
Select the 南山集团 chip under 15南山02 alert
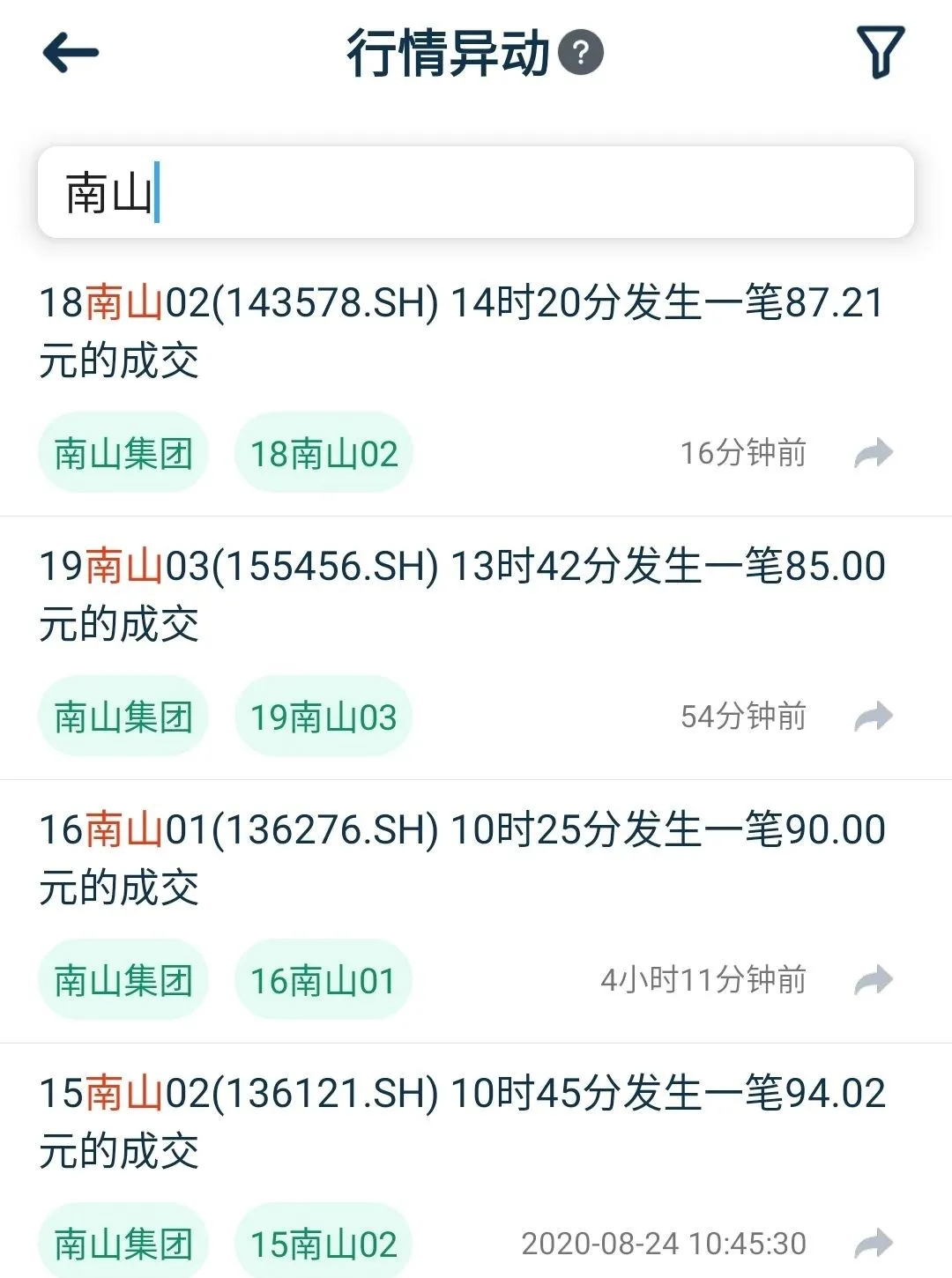123,1244
